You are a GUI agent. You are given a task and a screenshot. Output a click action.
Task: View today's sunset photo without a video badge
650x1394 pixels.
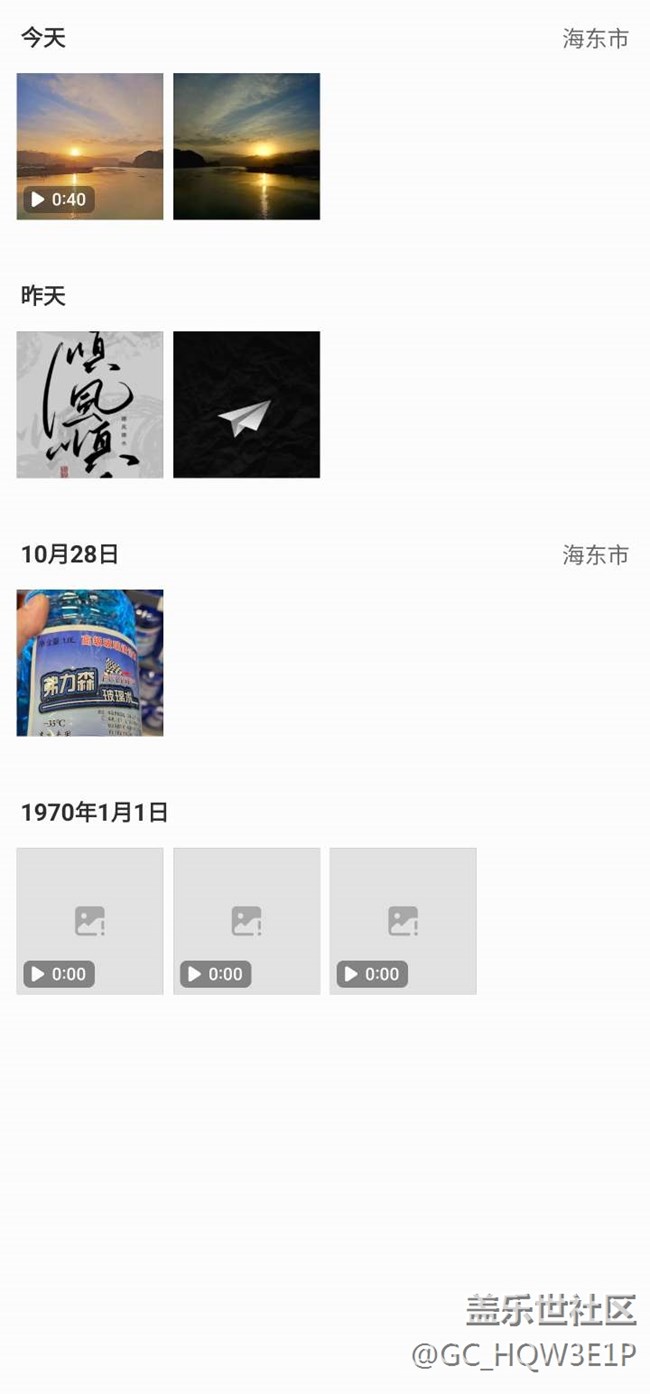246,146
